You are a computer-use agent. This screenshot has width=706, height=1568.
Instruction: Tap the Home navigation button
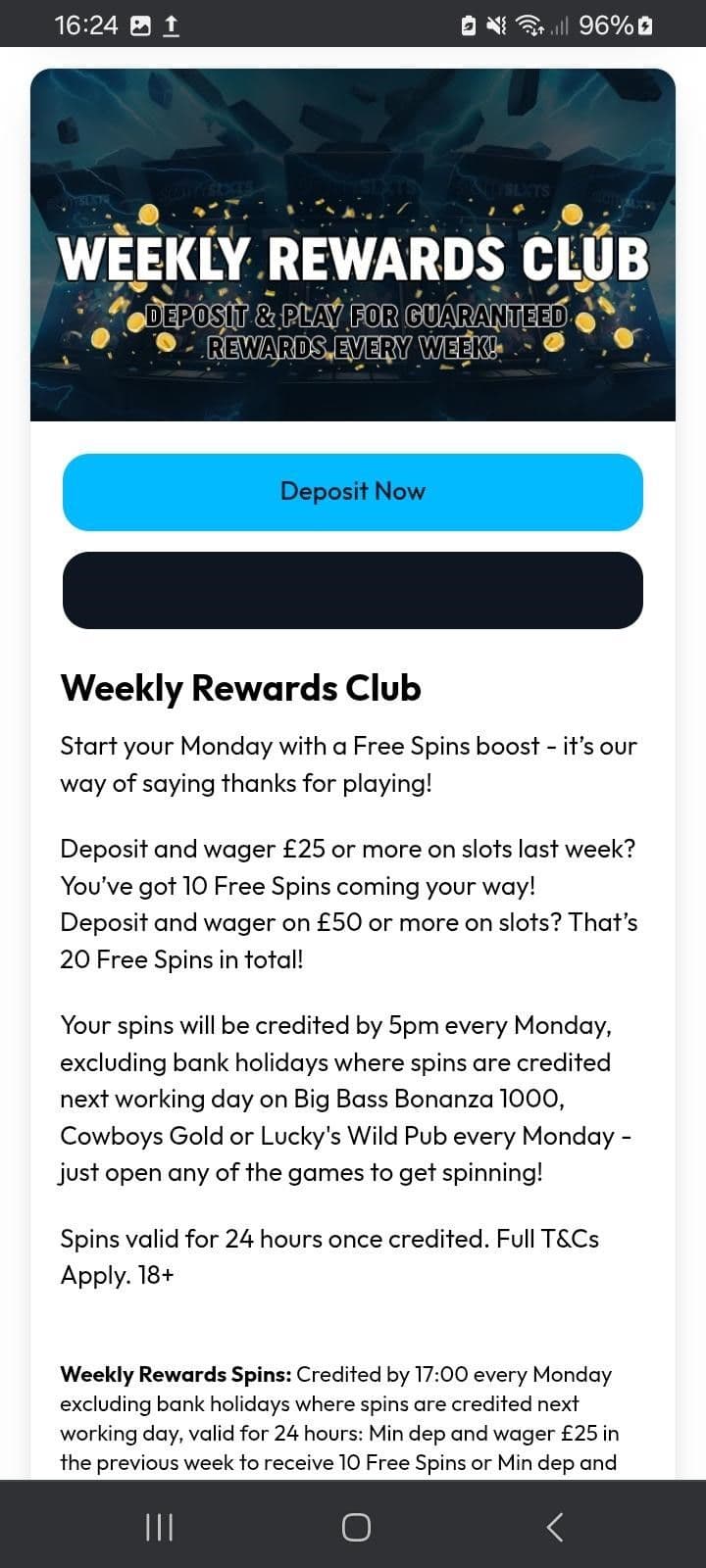pos(355,1526)
